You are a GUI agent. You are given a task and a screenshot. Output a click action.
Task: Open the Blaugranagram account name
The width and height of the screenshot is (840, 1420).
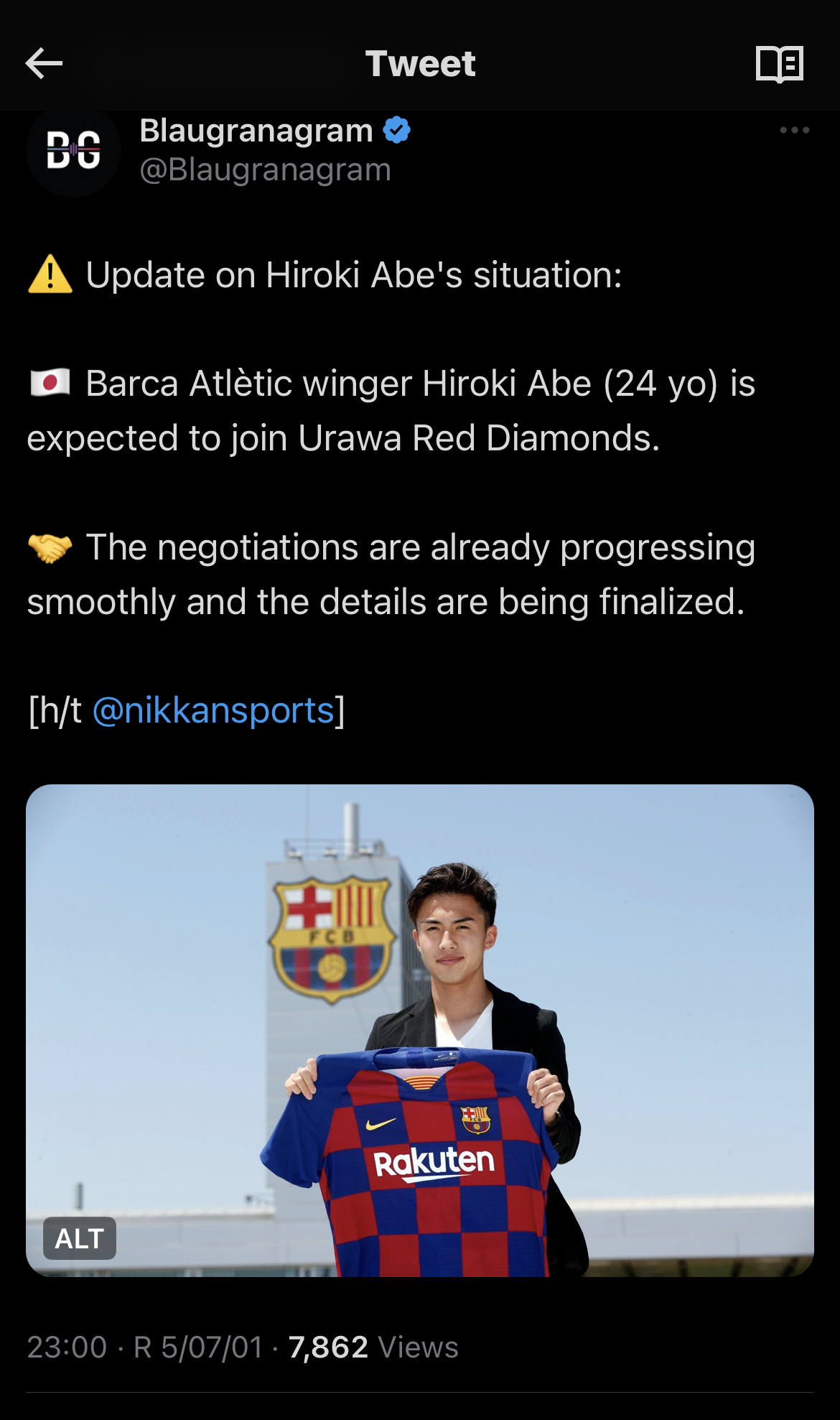click(256, 131)
